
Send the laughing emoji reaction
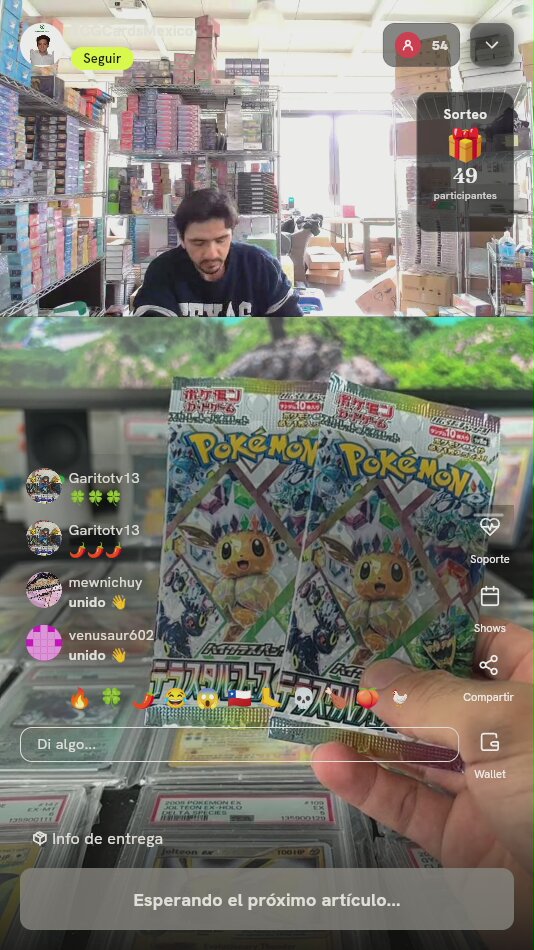click(175, 699)
